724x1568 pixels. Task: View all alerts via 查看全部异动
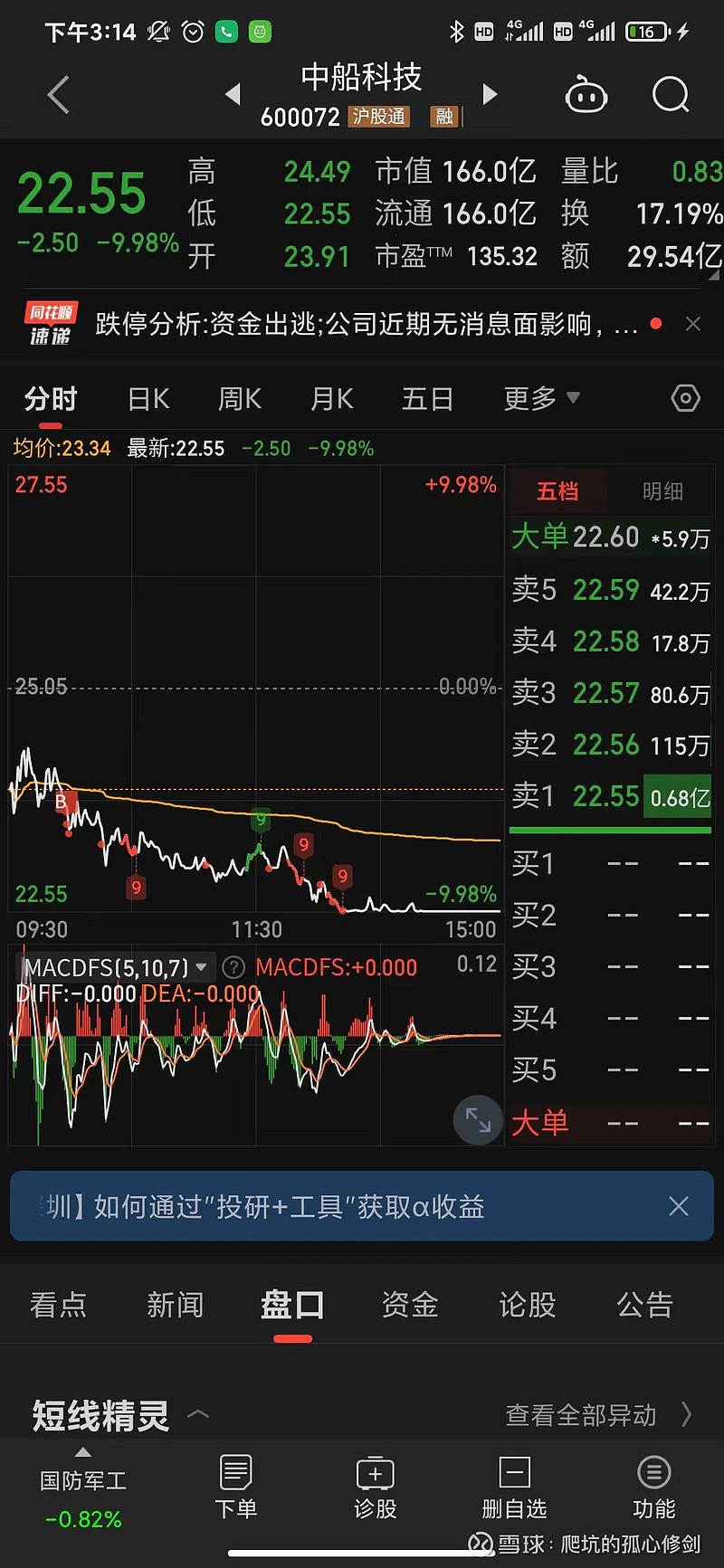[x=599, y=1414]
